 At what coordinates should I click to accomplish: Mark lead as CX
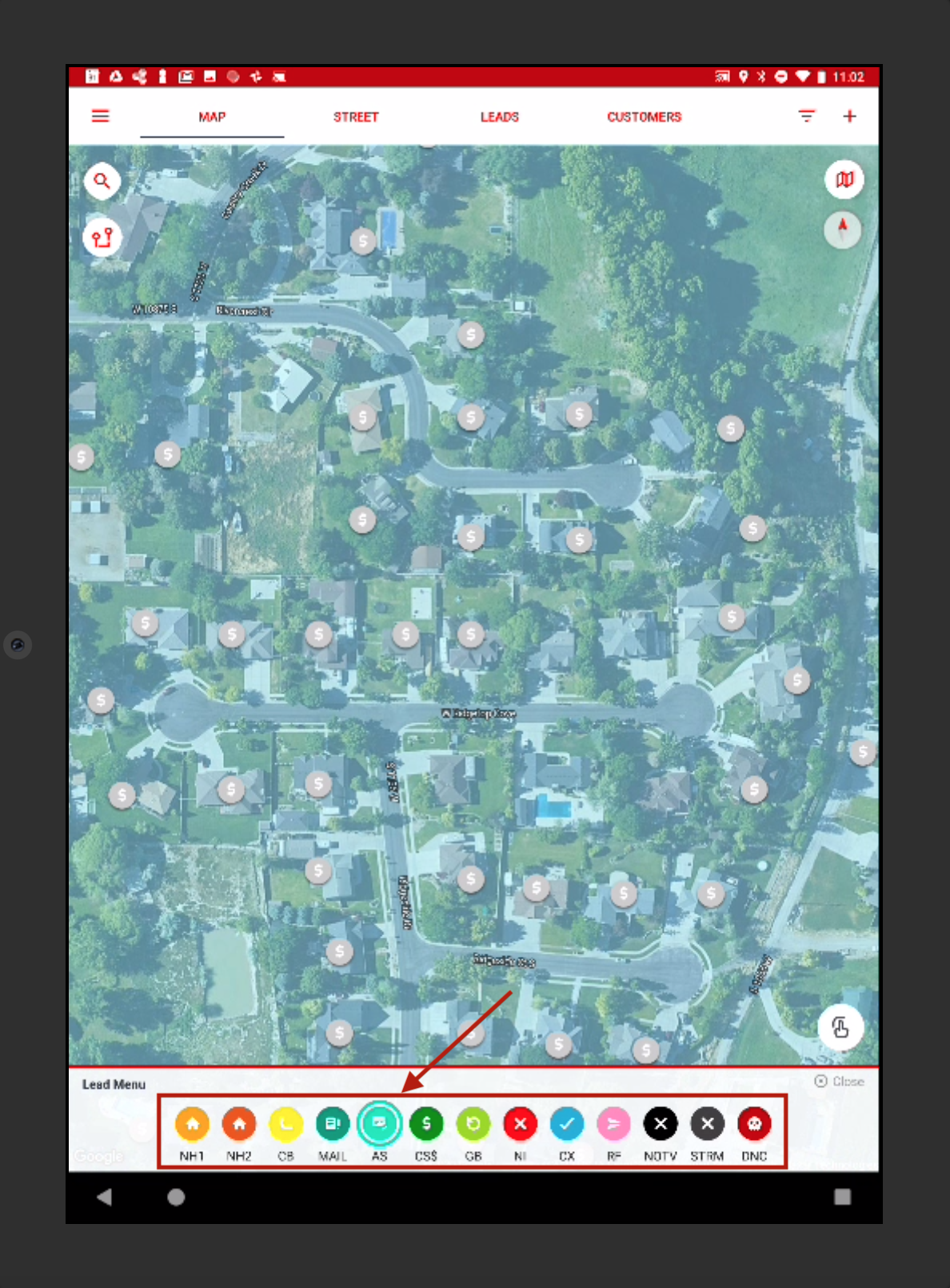coord(567,1124)
